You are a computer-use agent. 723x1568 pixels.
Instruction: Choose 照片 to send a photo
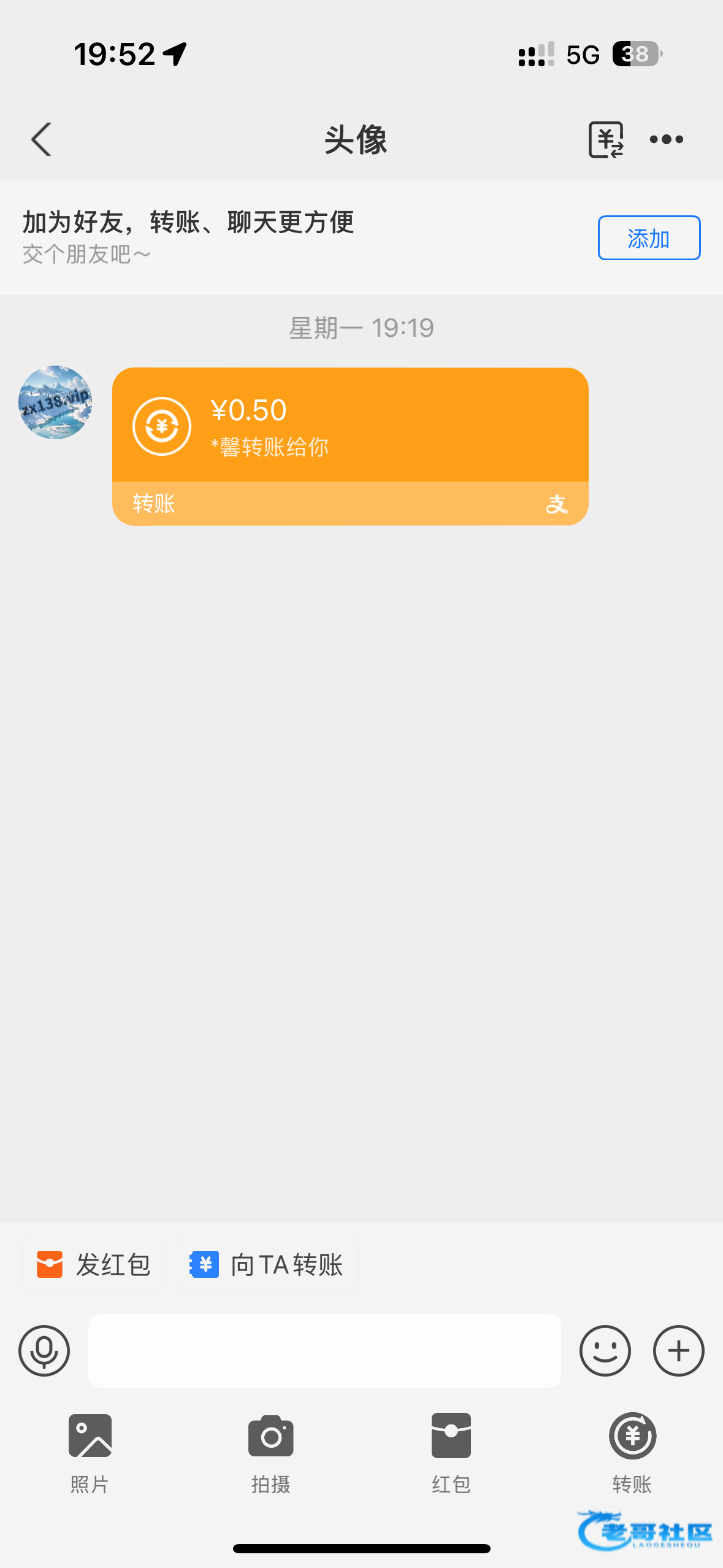(90, 1451)
